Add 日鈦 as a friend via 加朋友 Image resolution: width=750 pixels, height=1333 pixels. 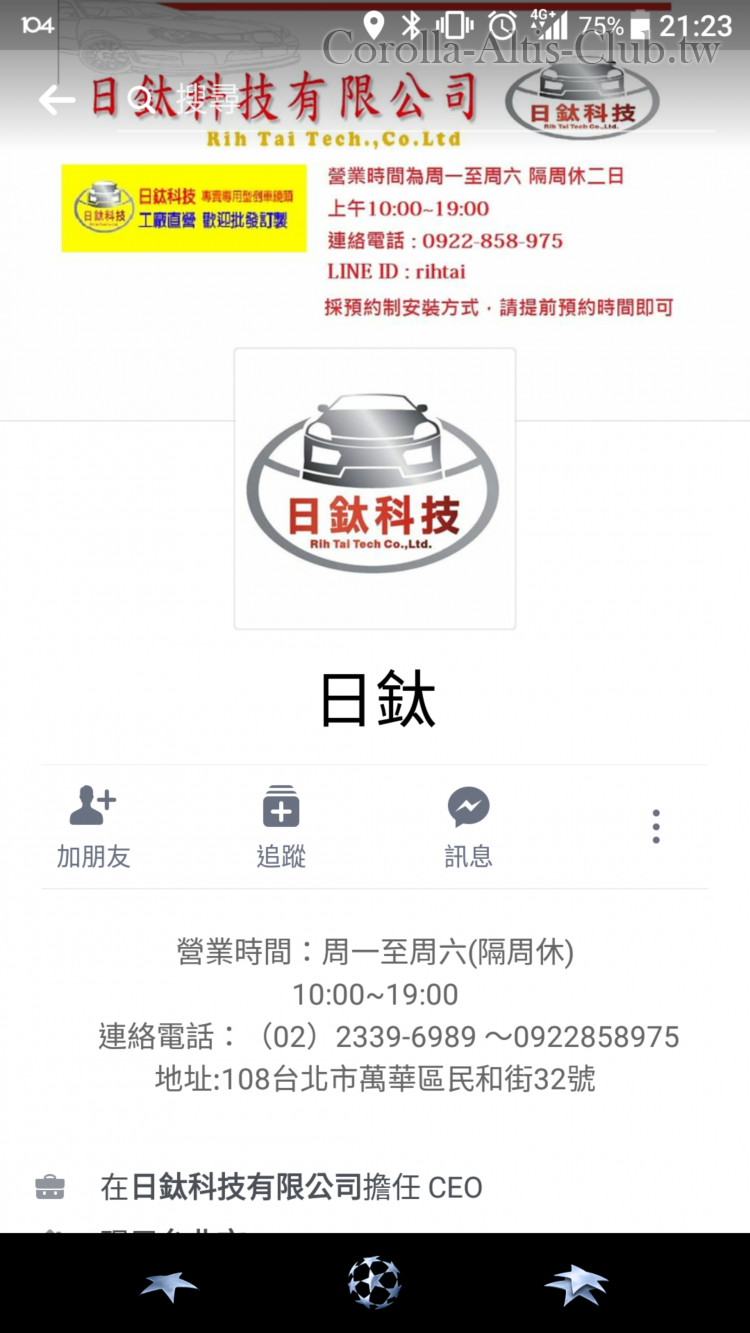(x=93, y=826)
